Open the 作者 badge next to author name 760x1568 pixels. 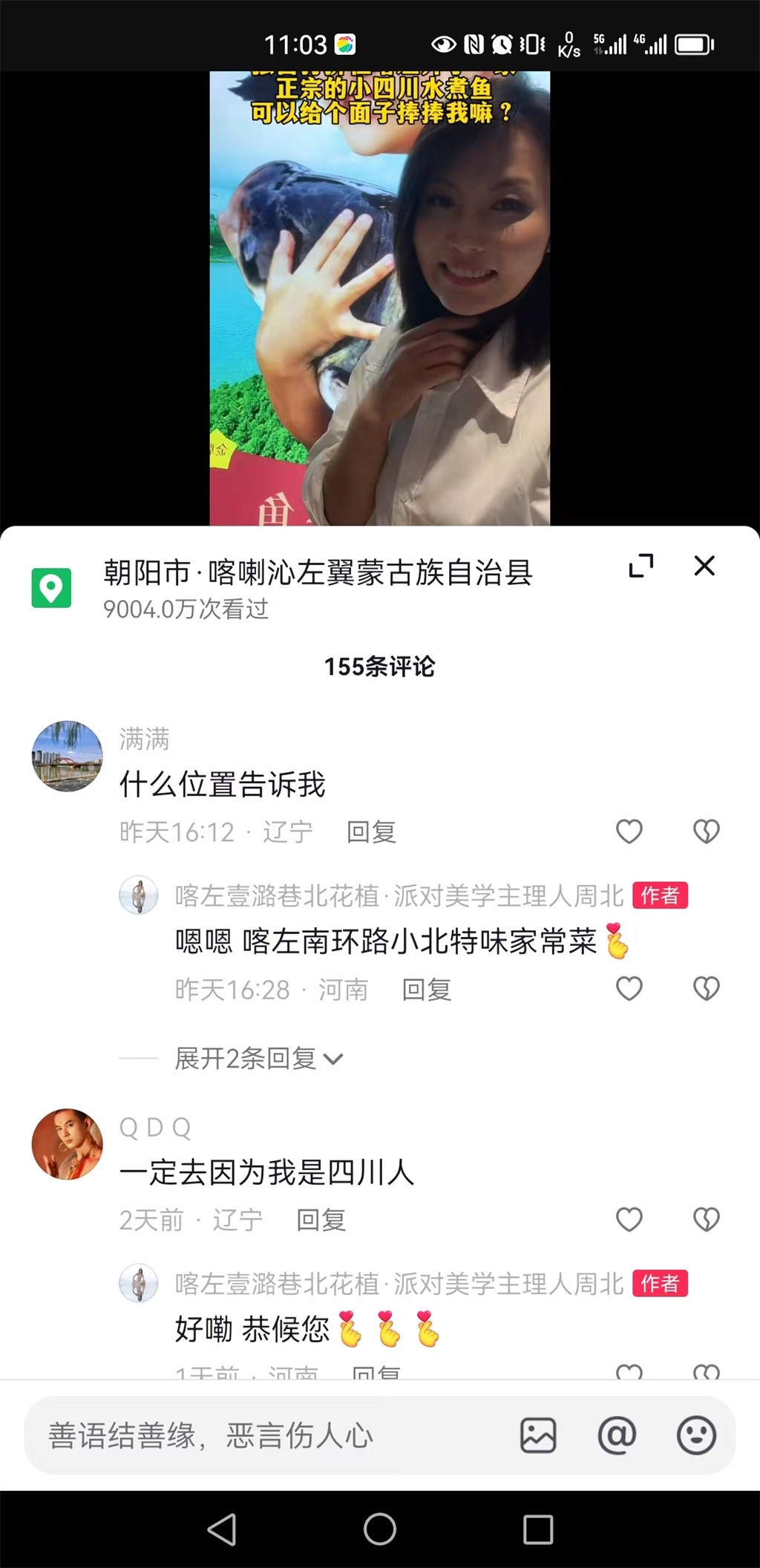[659, 896]
